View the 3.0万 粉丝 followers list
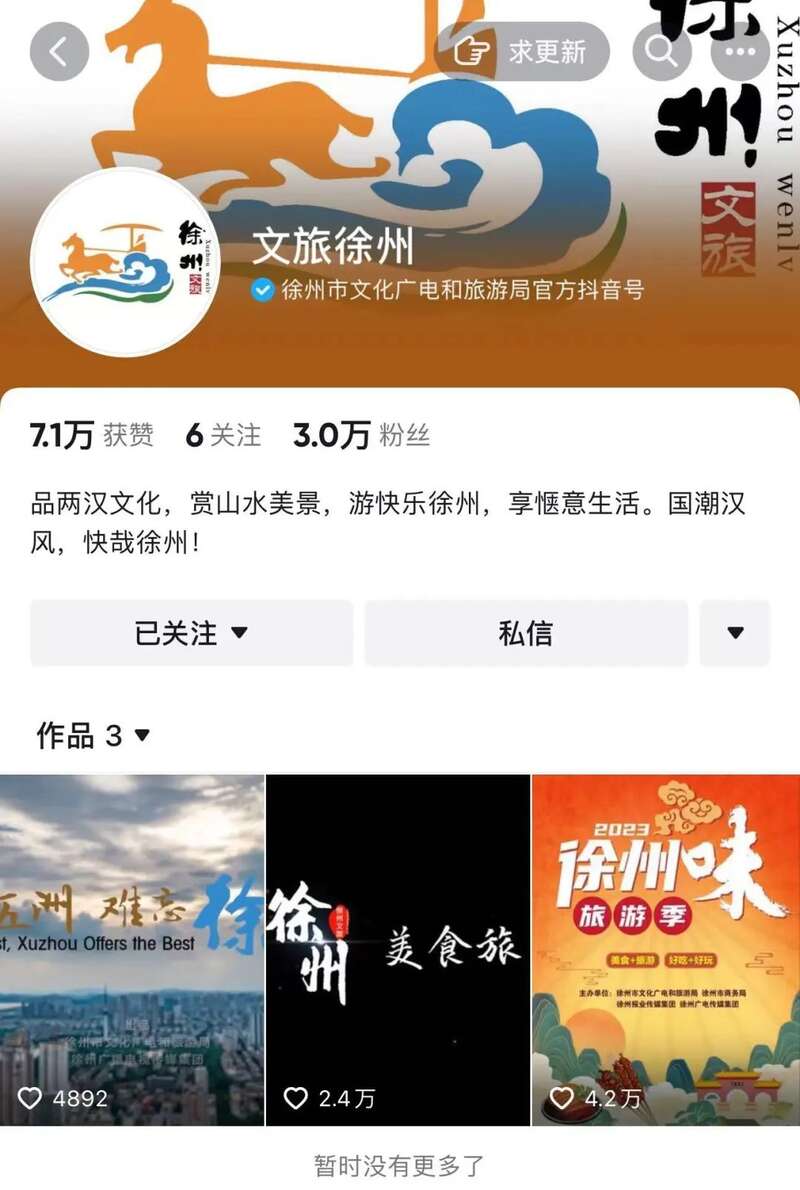 click(361, 435)
